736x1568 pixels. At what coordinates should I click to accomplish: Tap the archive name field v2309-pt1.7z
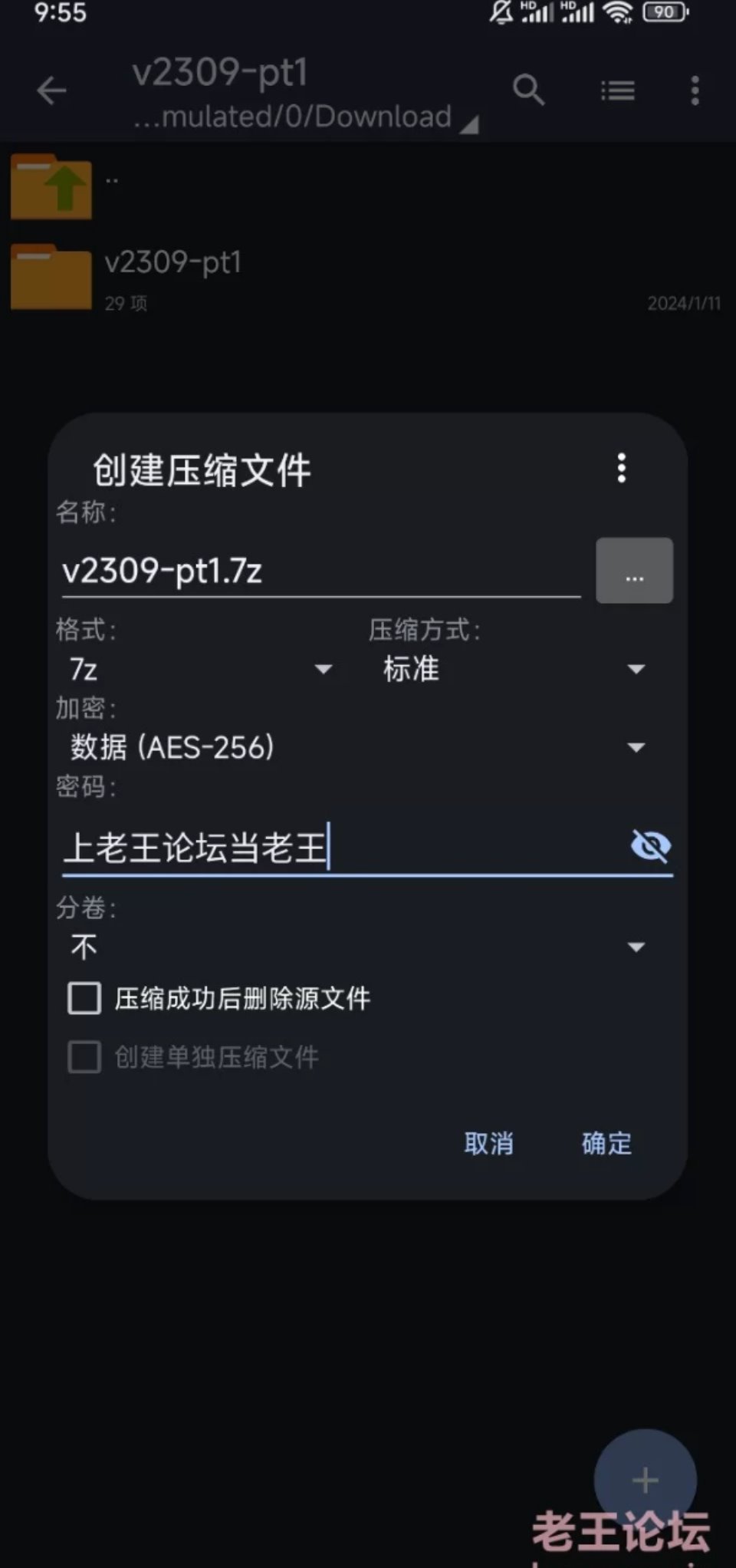320,572
